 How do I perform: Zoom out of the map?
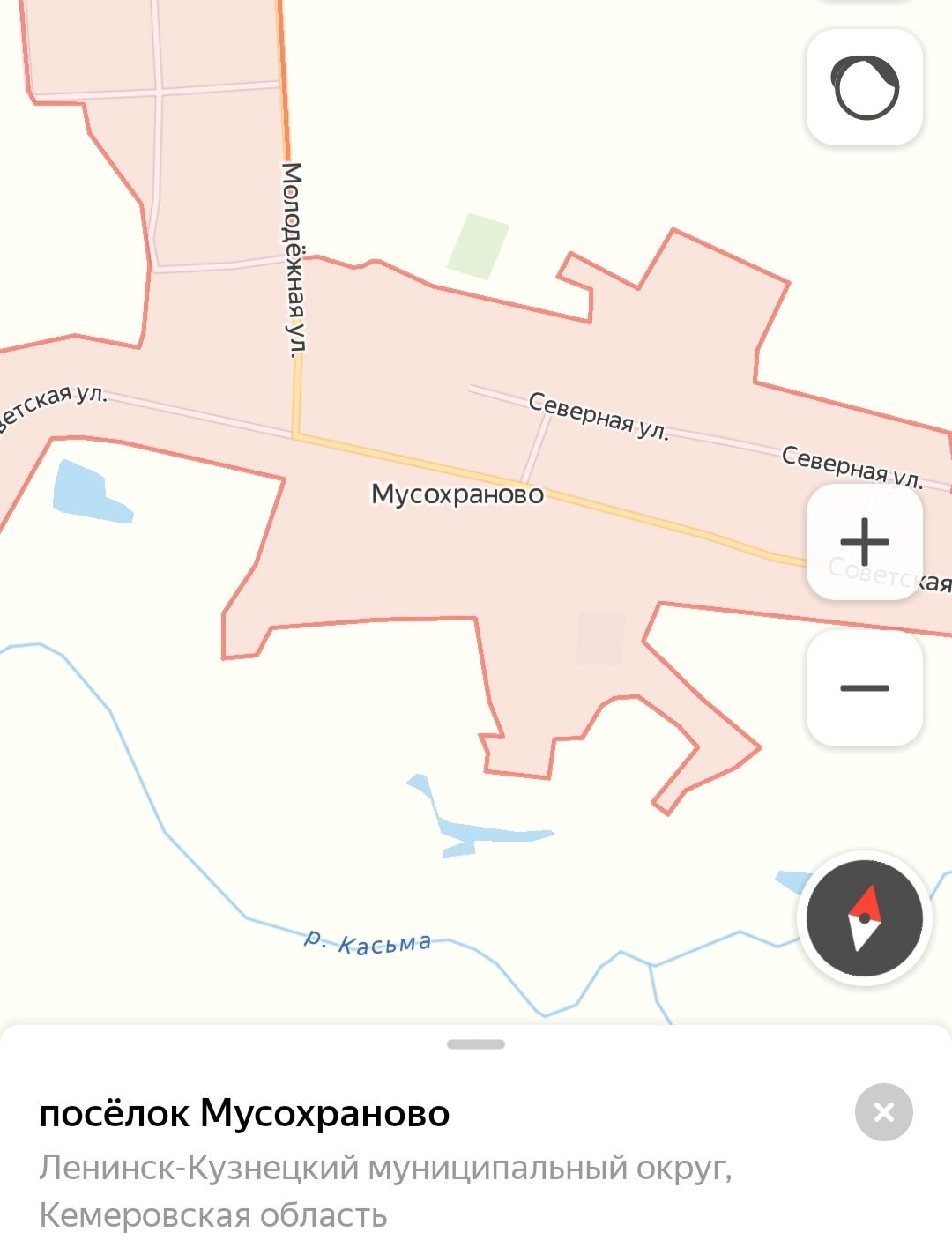coord(864,688)
